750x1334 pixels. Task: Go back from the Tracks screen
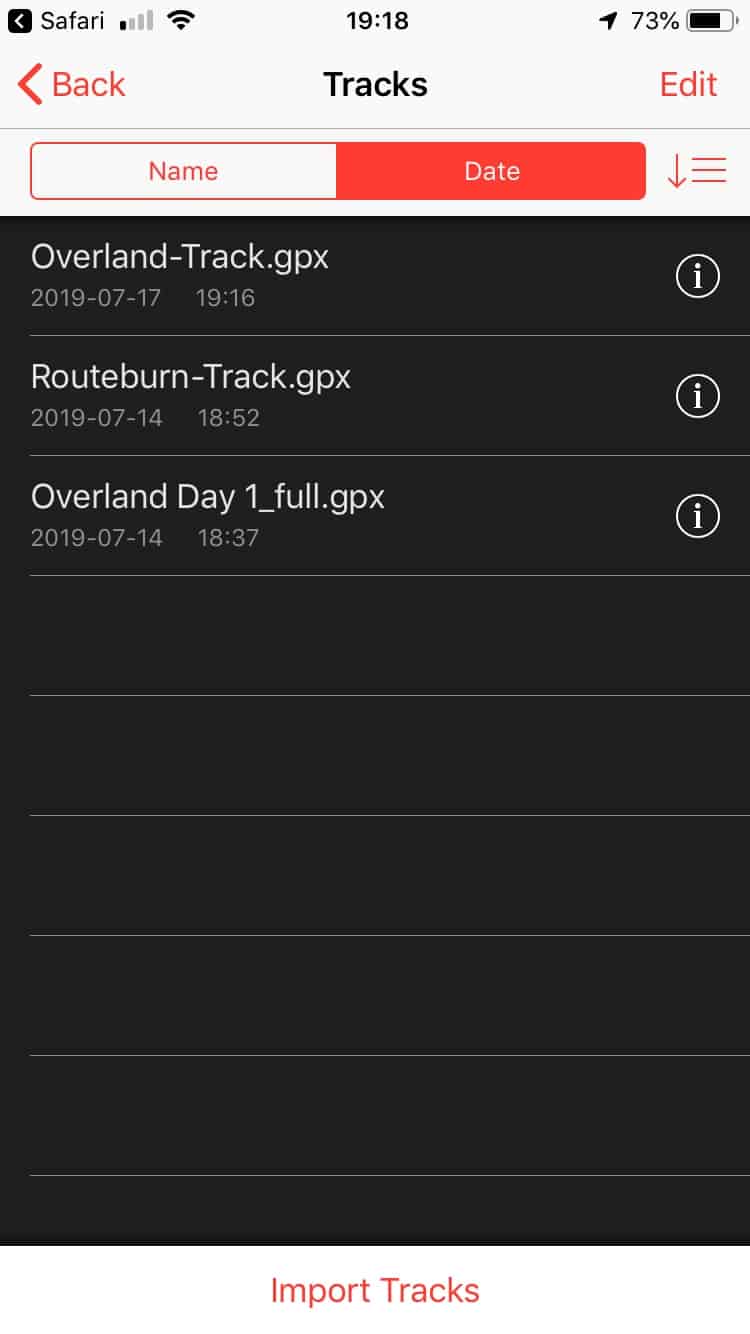[72, 85]
